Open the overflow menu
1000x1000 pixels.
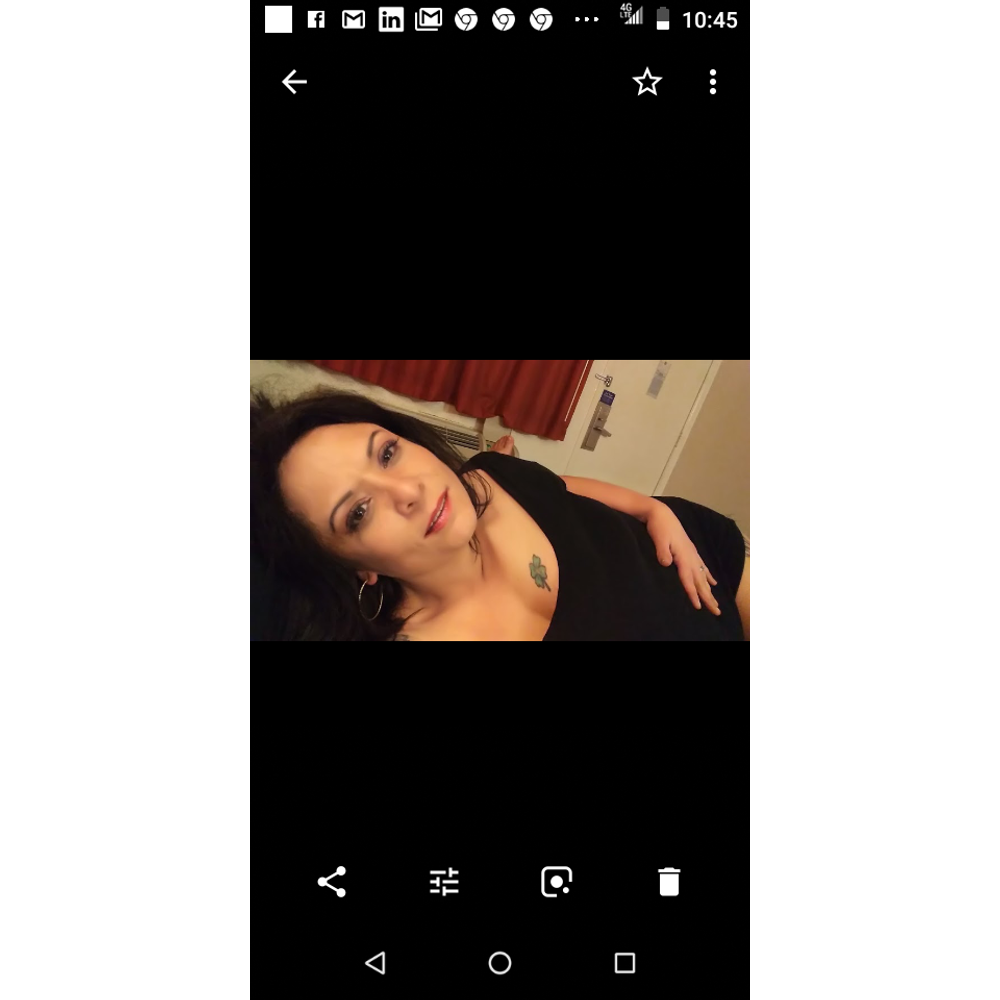tap(712, 82)
